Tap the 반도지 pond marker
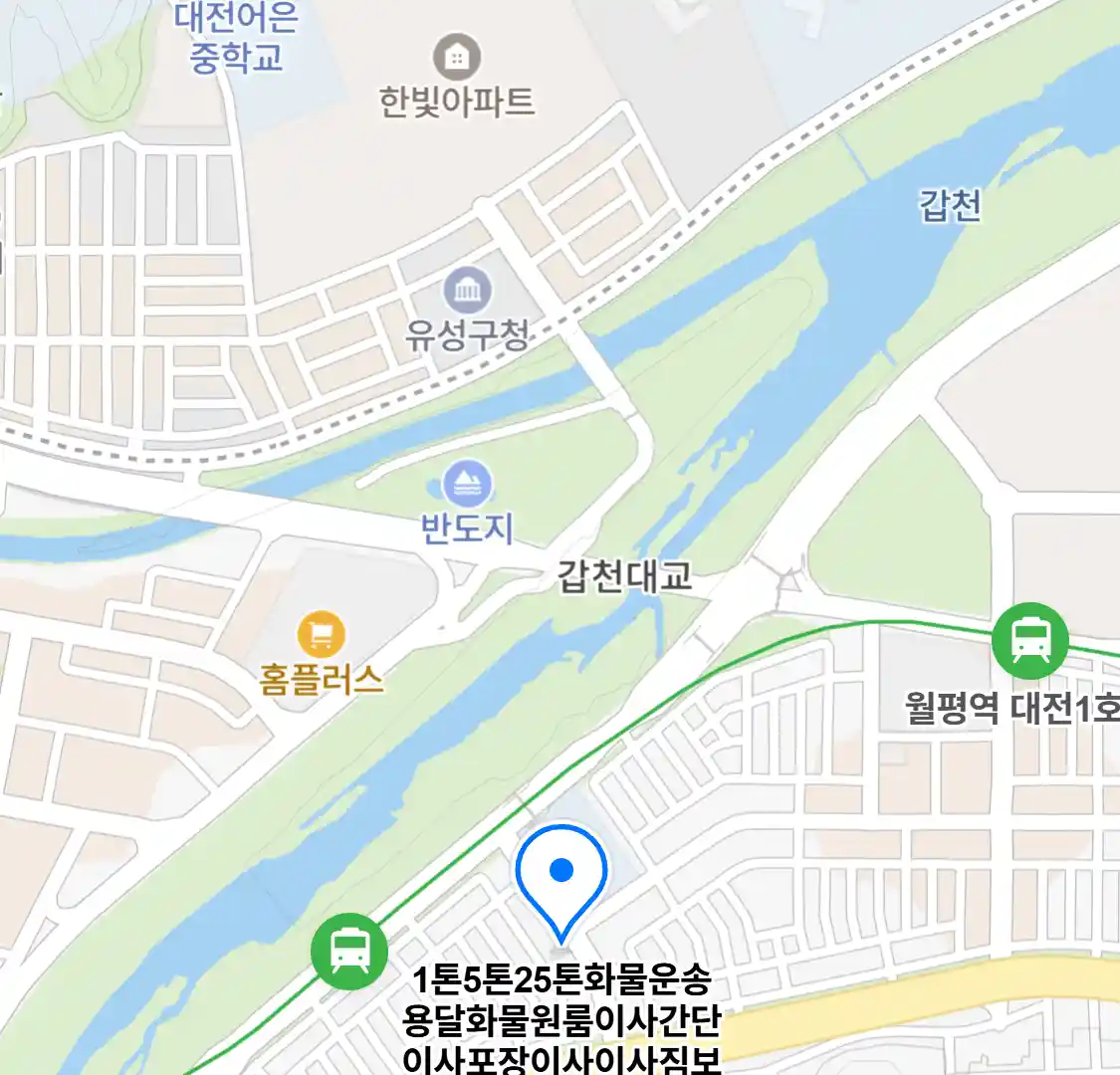This screenshot has width=1120, height=1075. [x=466, y=485]
